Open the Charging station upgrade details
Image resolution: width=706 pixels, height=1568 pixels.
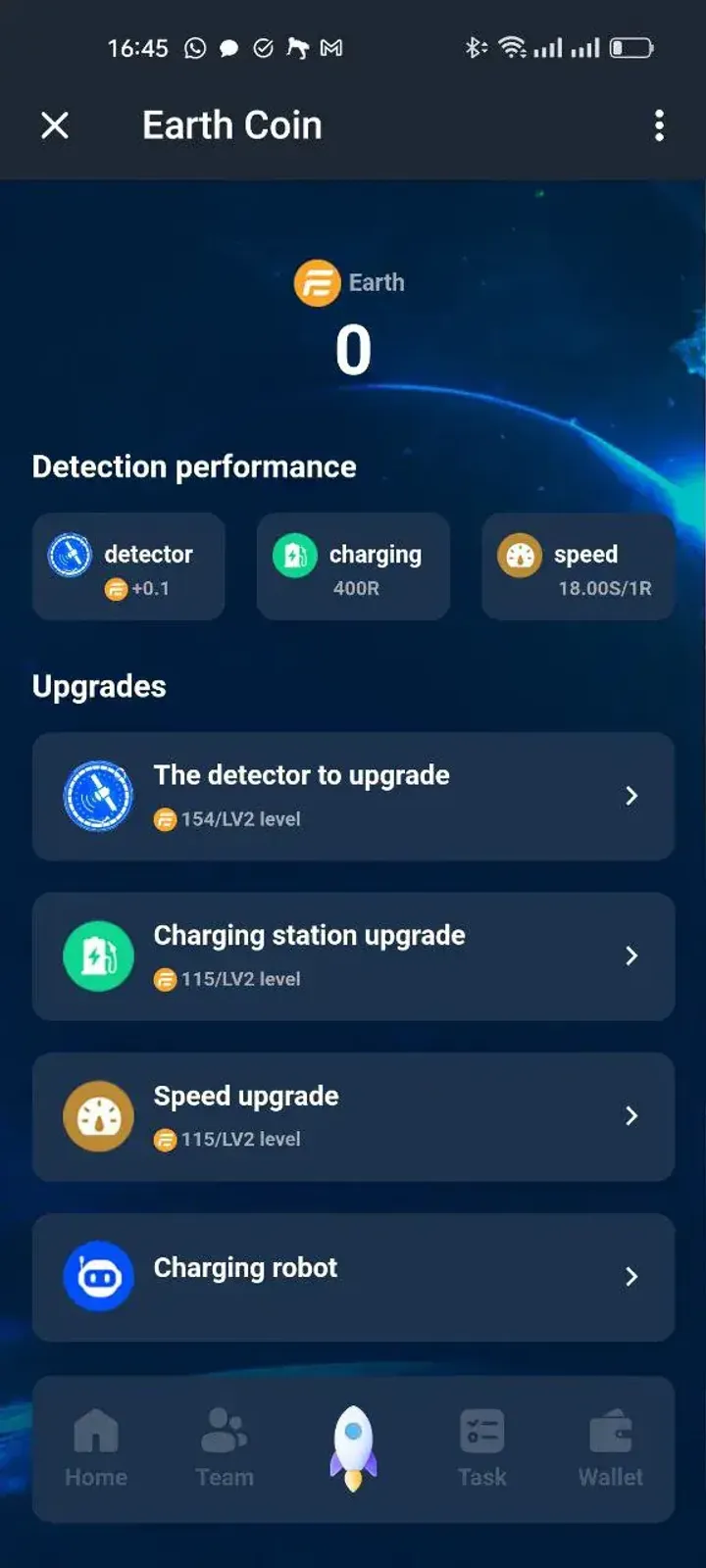pos(632,955)
